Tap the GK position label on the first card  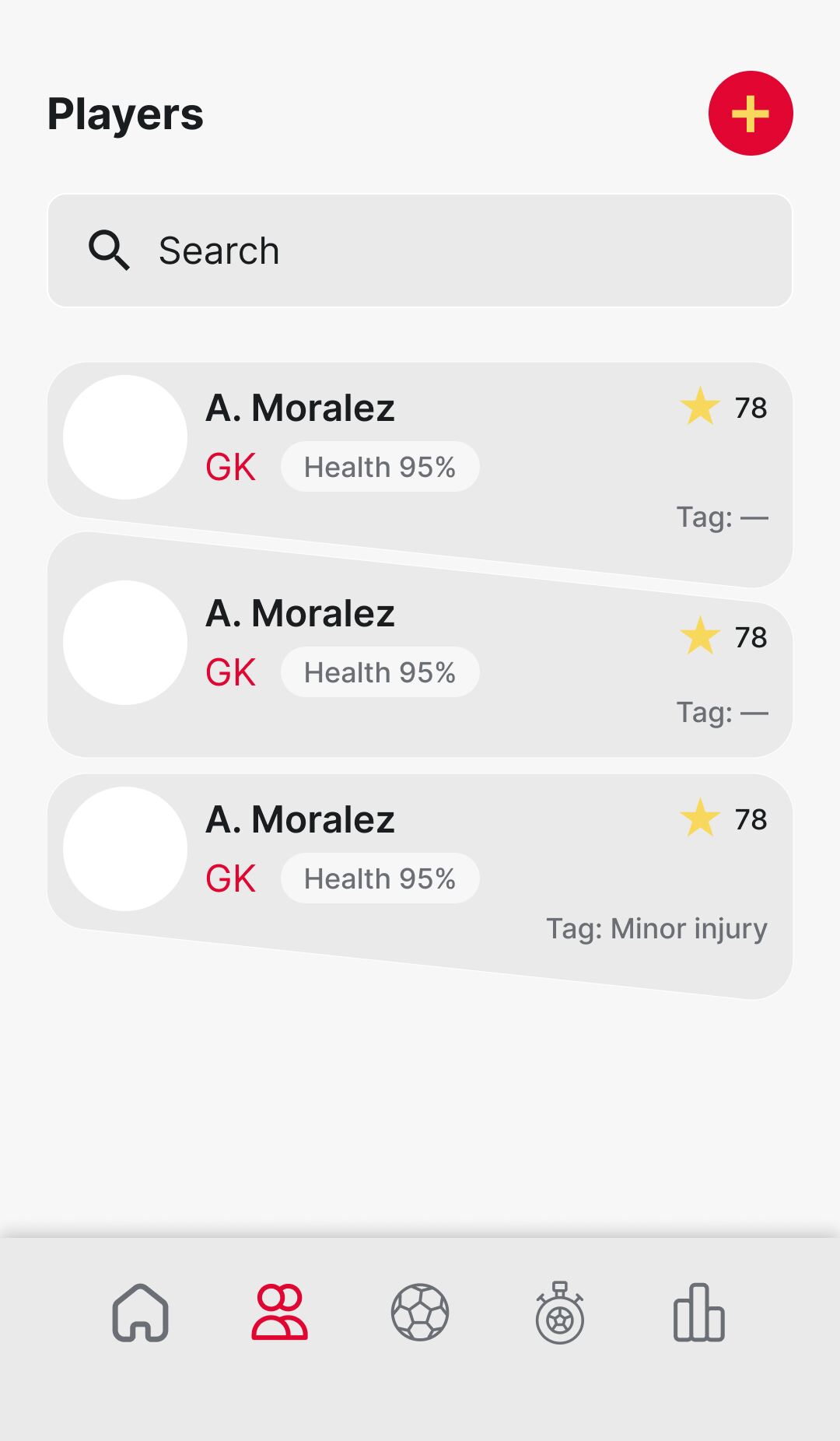[229, 466]
